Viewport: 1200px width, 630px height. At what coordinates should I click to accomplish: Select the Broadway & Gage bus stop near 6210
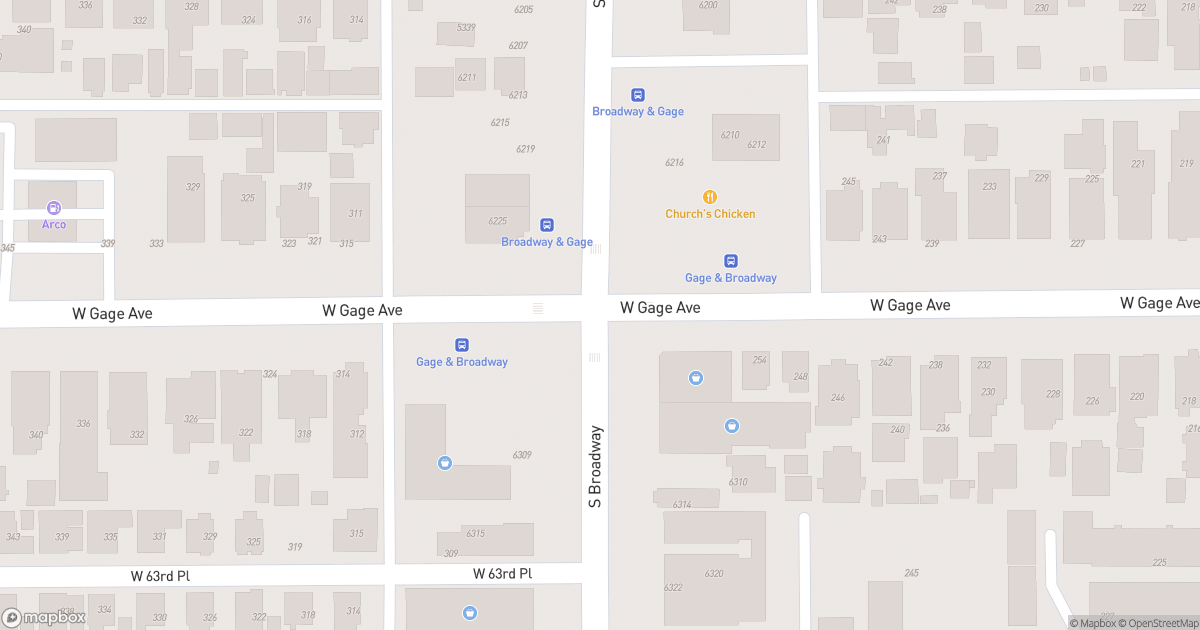638,95
